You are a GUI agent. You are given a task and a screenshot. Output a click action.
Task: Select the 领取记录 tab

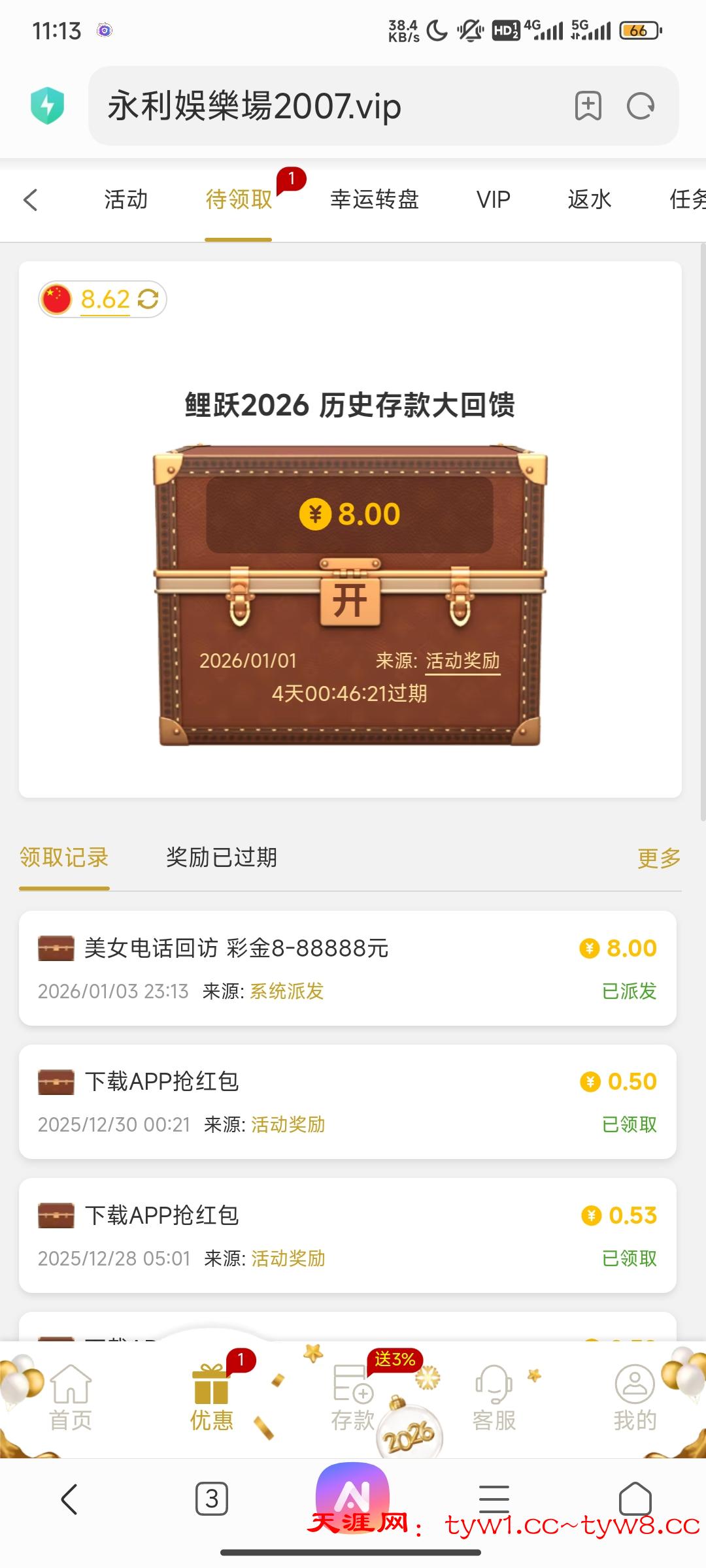click(64, 857)
